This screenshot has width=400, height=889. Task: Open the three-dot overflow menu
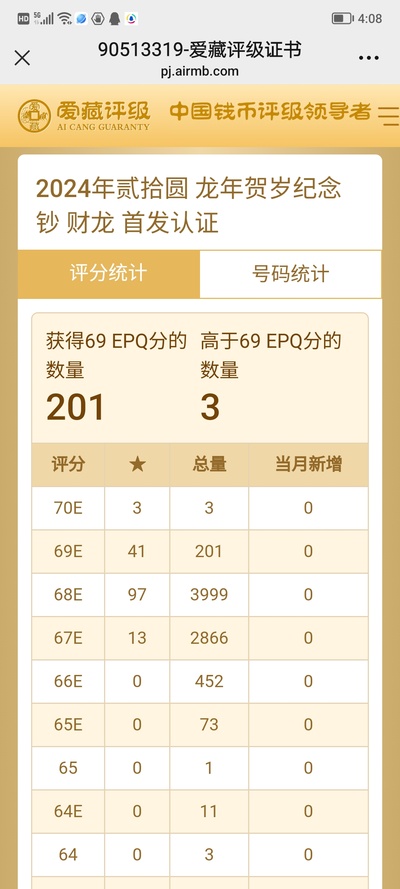(369, 58)
